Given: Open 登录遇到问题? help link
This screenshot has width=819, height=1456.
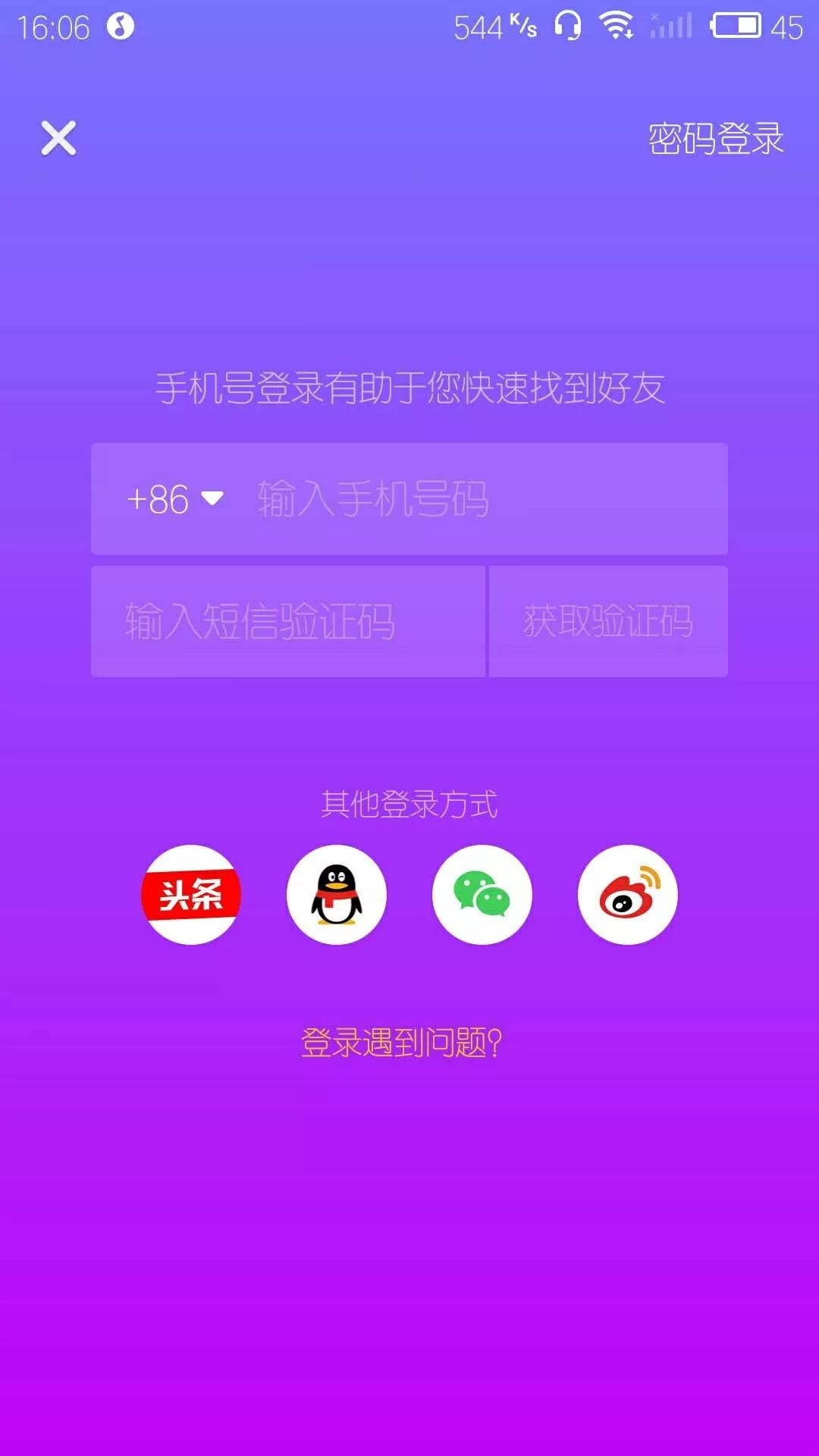Looking at the screenshot, I should click(x=401, y=1043).
